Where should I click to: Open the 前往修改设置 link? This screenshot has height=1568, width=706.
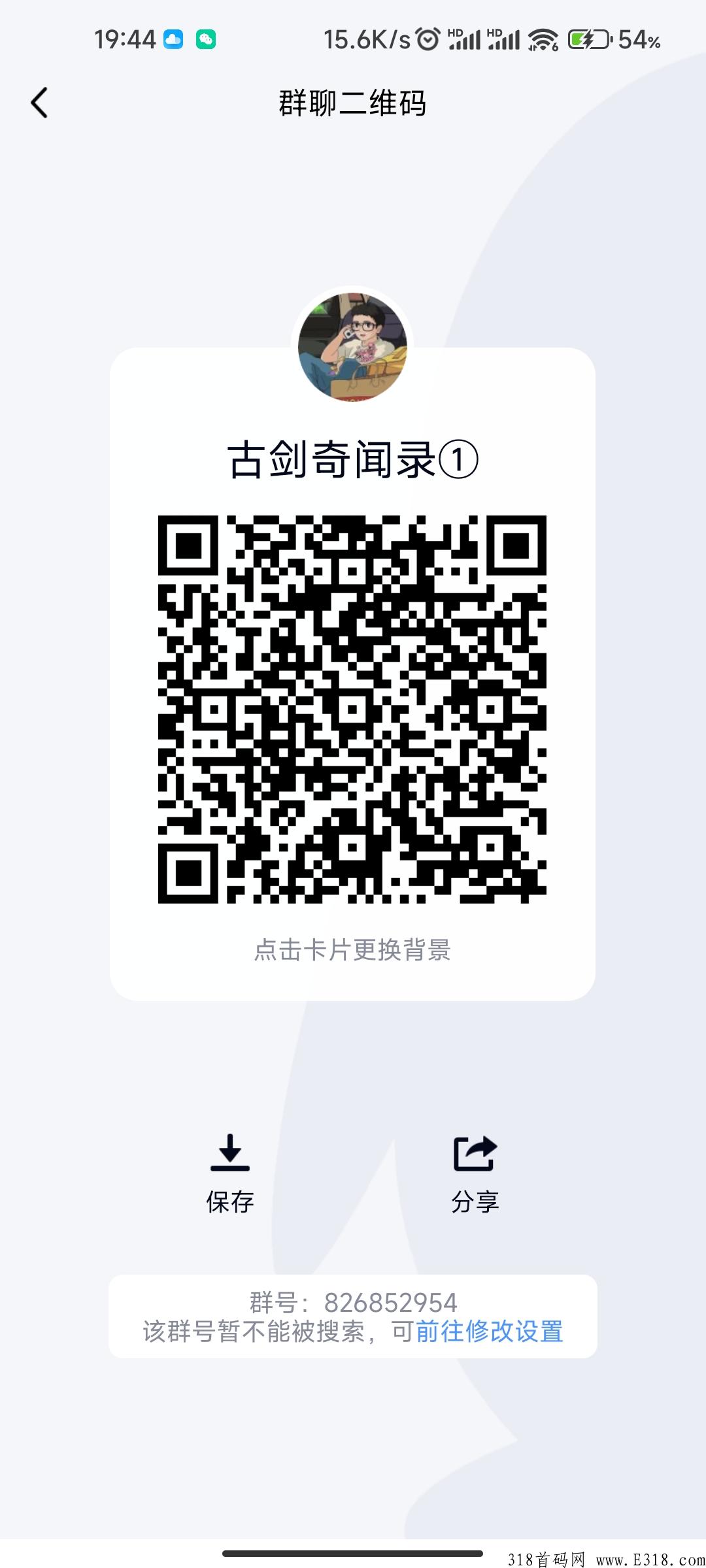490,1331
